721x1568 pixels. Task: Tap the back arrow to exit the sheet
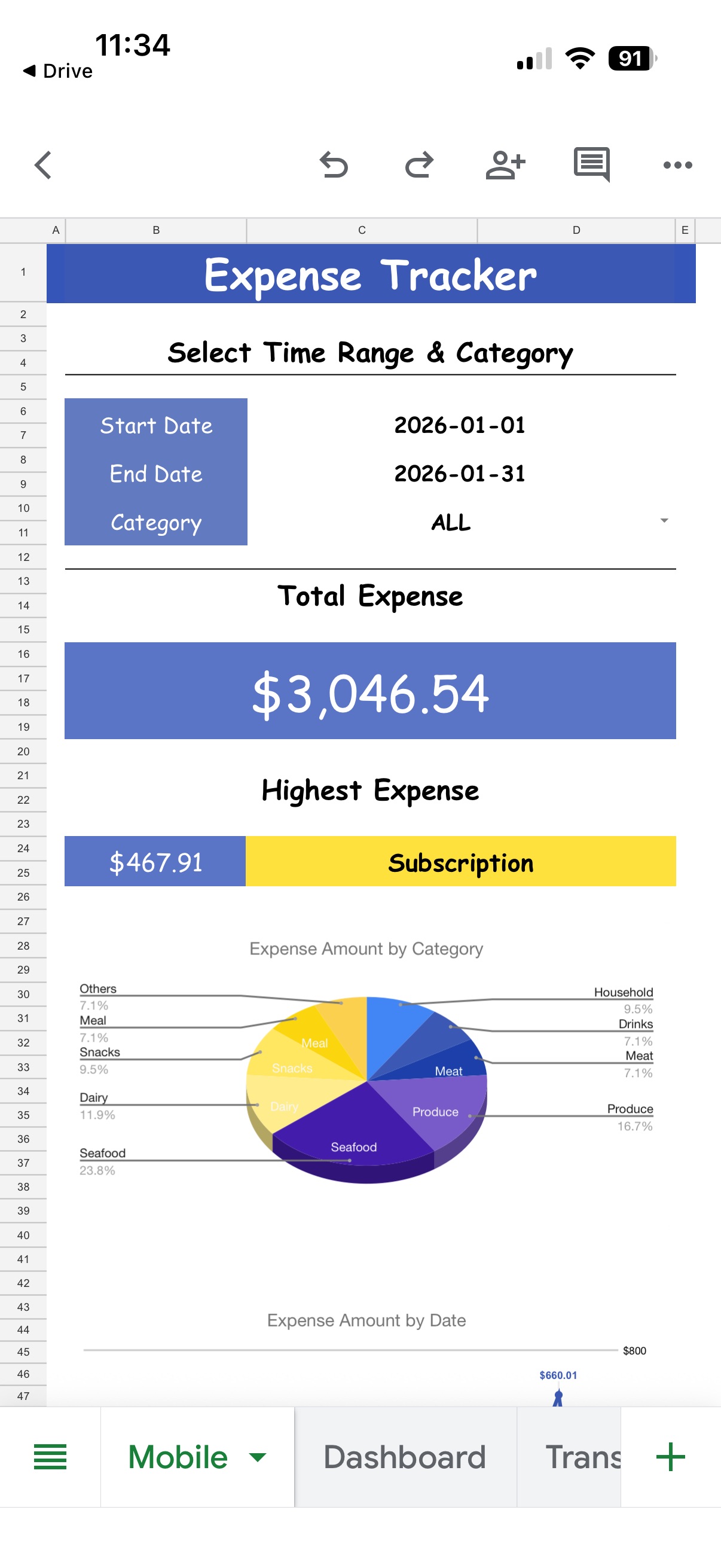[42, 164]
